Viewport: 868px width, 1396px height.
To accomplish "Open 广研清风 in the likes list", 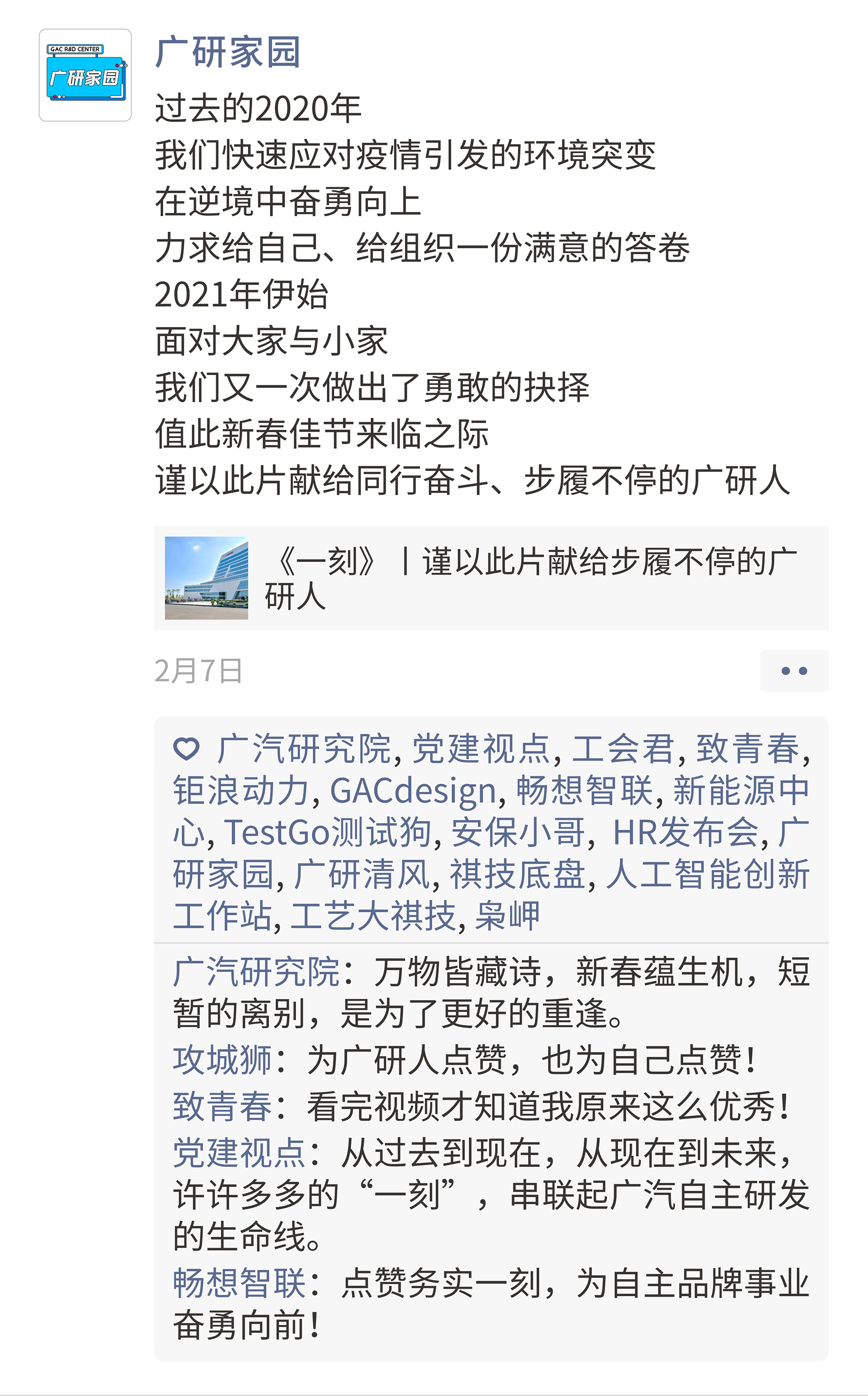I will tap(362, 874).
